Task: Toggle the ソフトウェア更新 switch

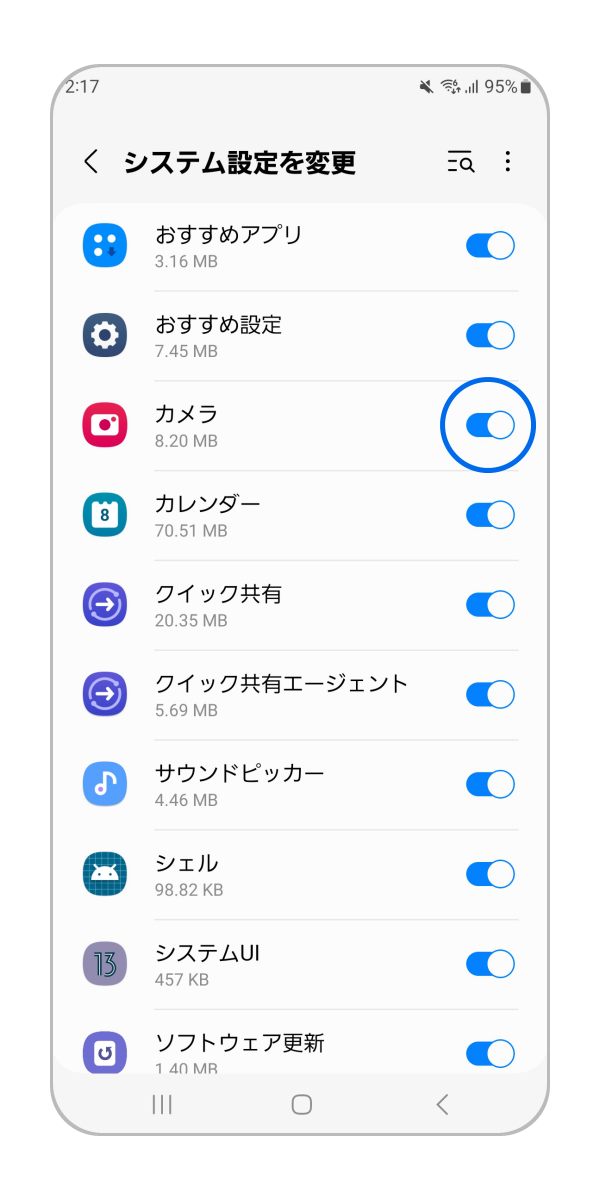Action: coord(490,1053)
